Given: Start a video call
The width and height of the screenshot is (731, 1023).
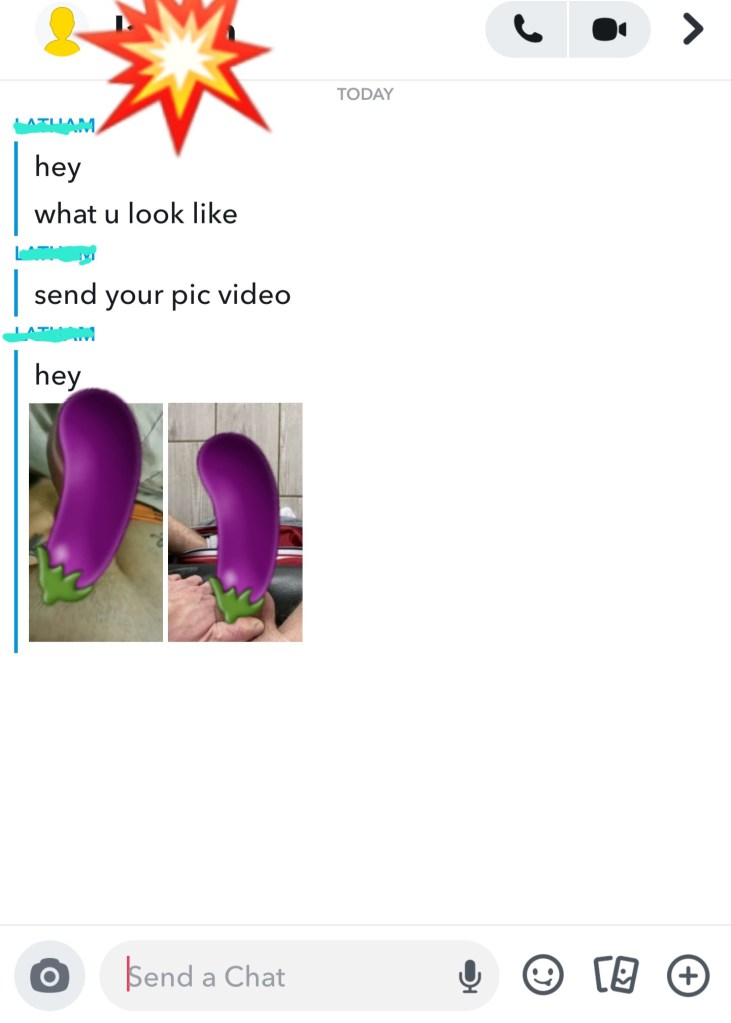Looking at the screenshot, I should pos(608,30).
